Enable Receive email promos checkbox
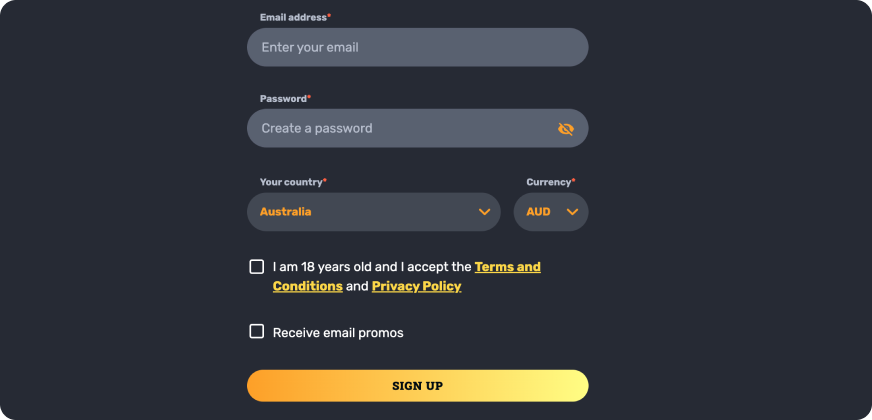This screenshot has width=872, height=420. tap(257, 331)
